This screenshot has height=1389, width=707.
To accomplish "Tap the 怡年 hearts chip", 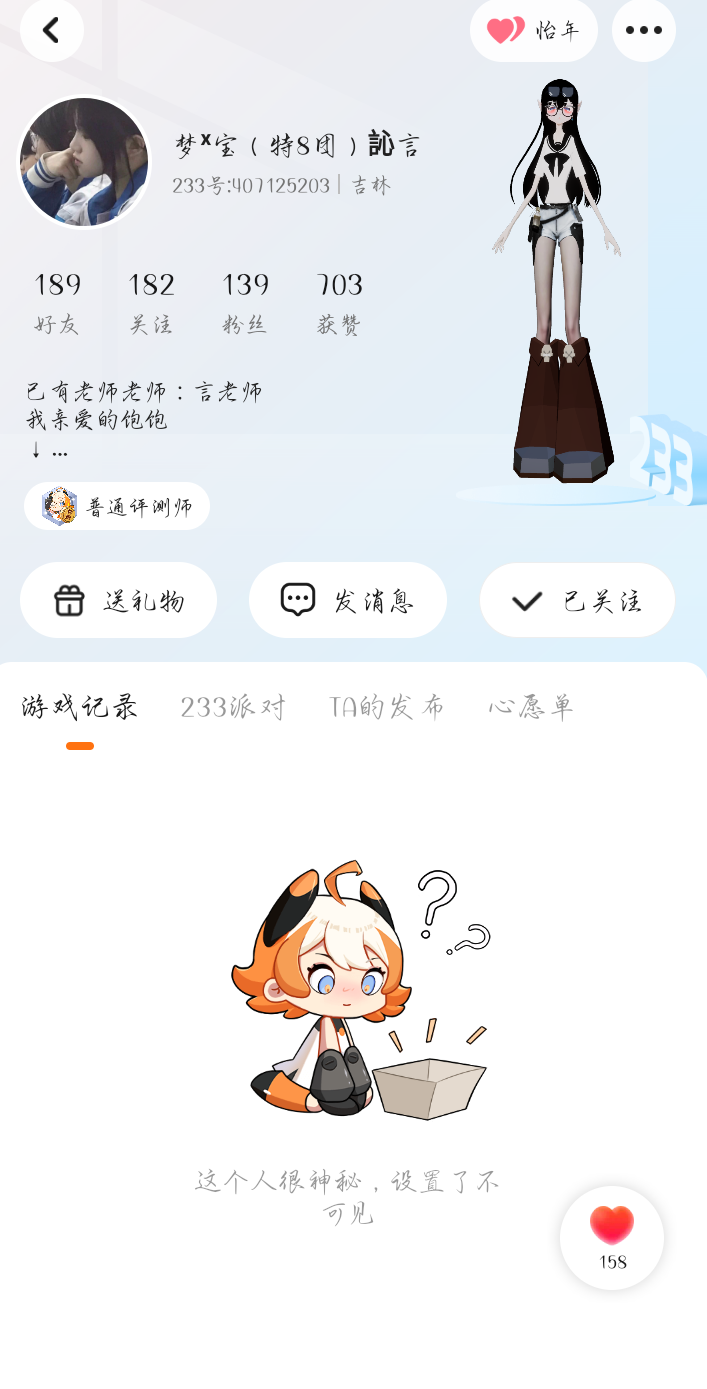I will pyautogui.click(x=534, y=30).
